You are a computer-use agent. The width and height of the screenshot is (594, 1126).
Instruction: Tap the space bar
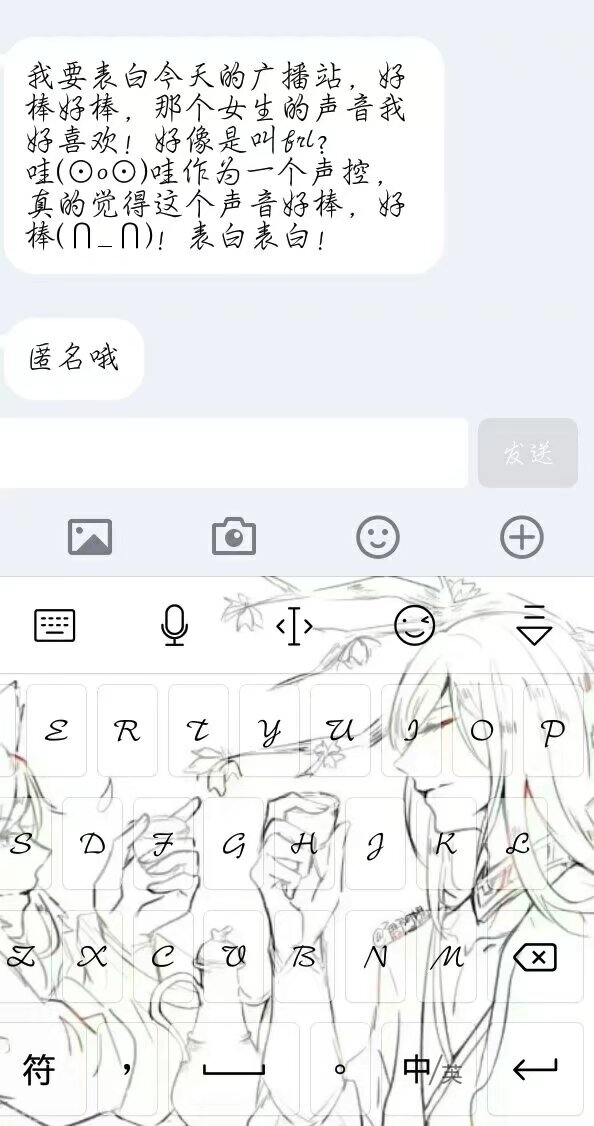tap(234, 1070)
